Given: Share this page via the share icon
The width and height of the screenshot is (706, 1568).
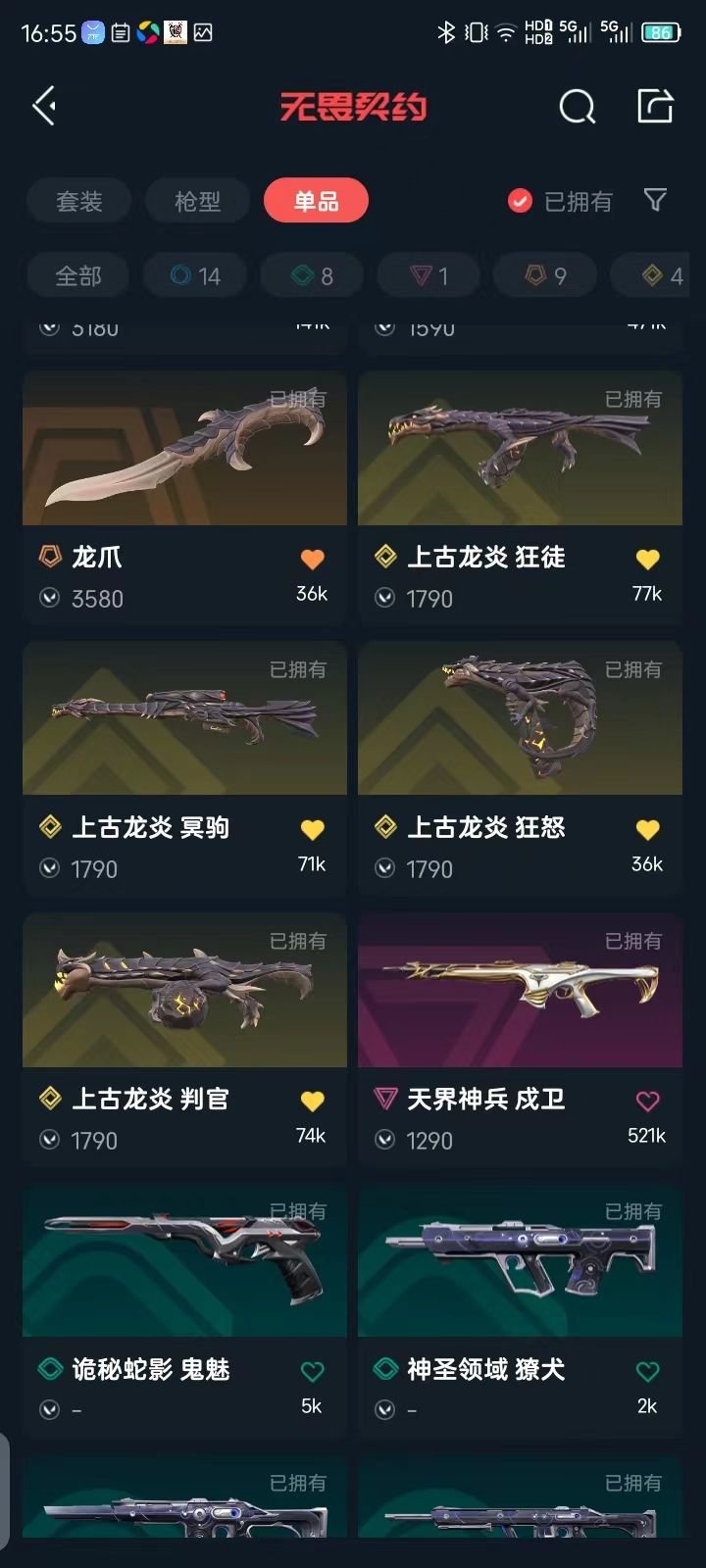Looking at the screenshot, I should pos(655,106).
